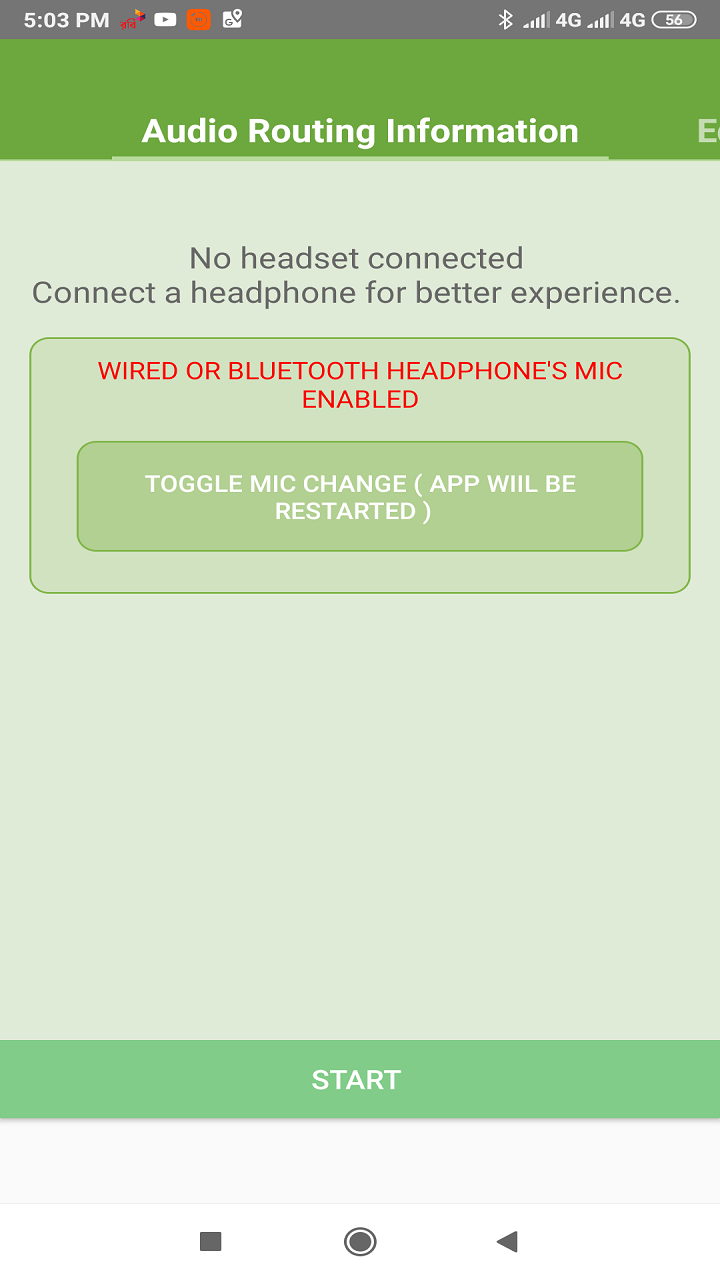Tap the small red notification icon beside the clock
This screenshot has height=1280, width=720.
click(x=131, y=18)
